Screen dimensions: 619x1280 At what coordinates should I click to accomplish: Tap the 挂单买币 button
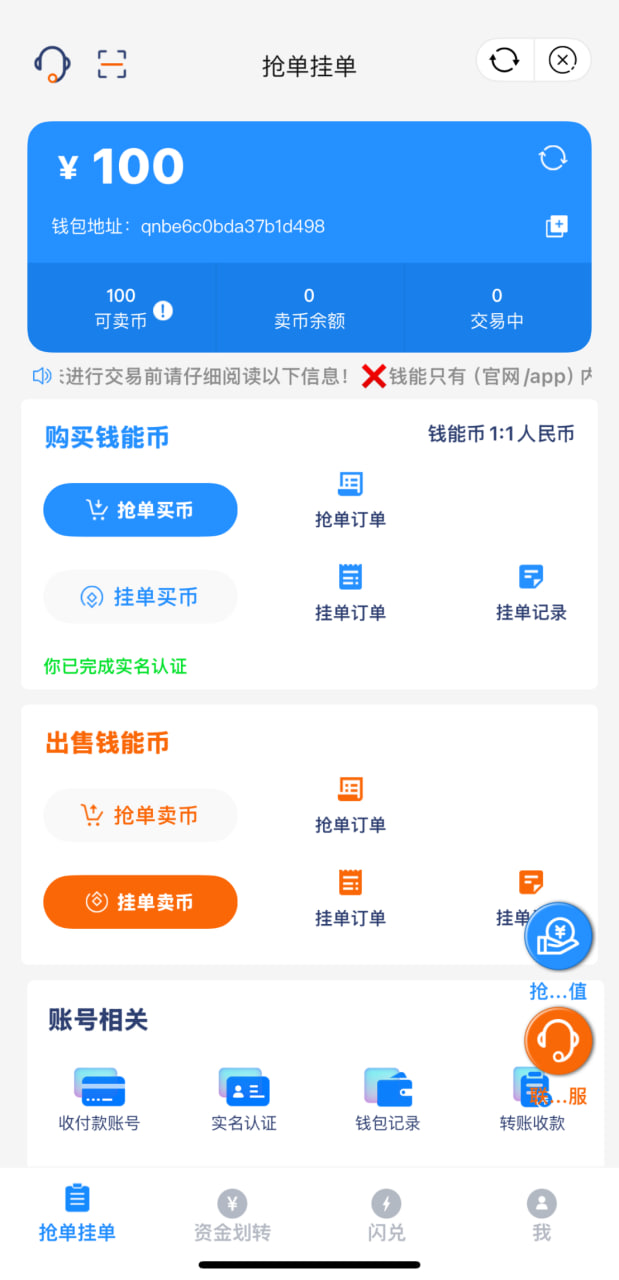(x=140, y=597)
